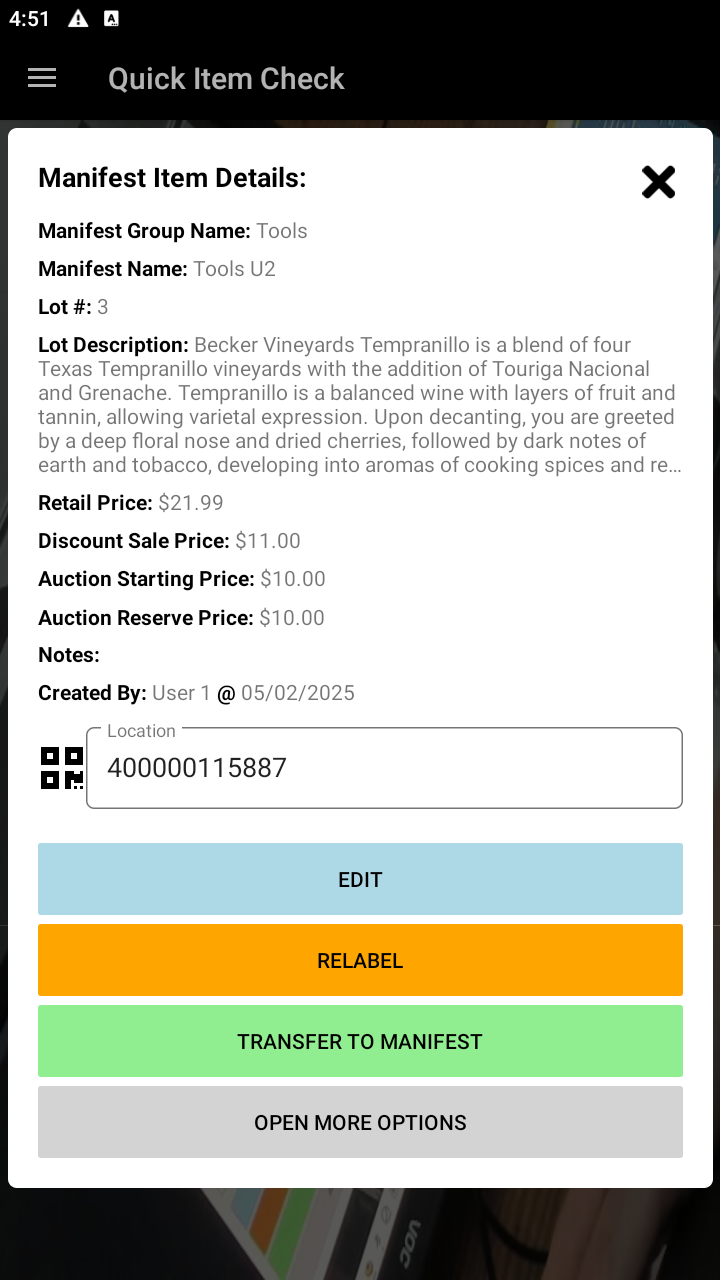Viewport: 720px width, 1280px height.
Task: Scan a location with the QR icon
Action: tap(61, 768)
